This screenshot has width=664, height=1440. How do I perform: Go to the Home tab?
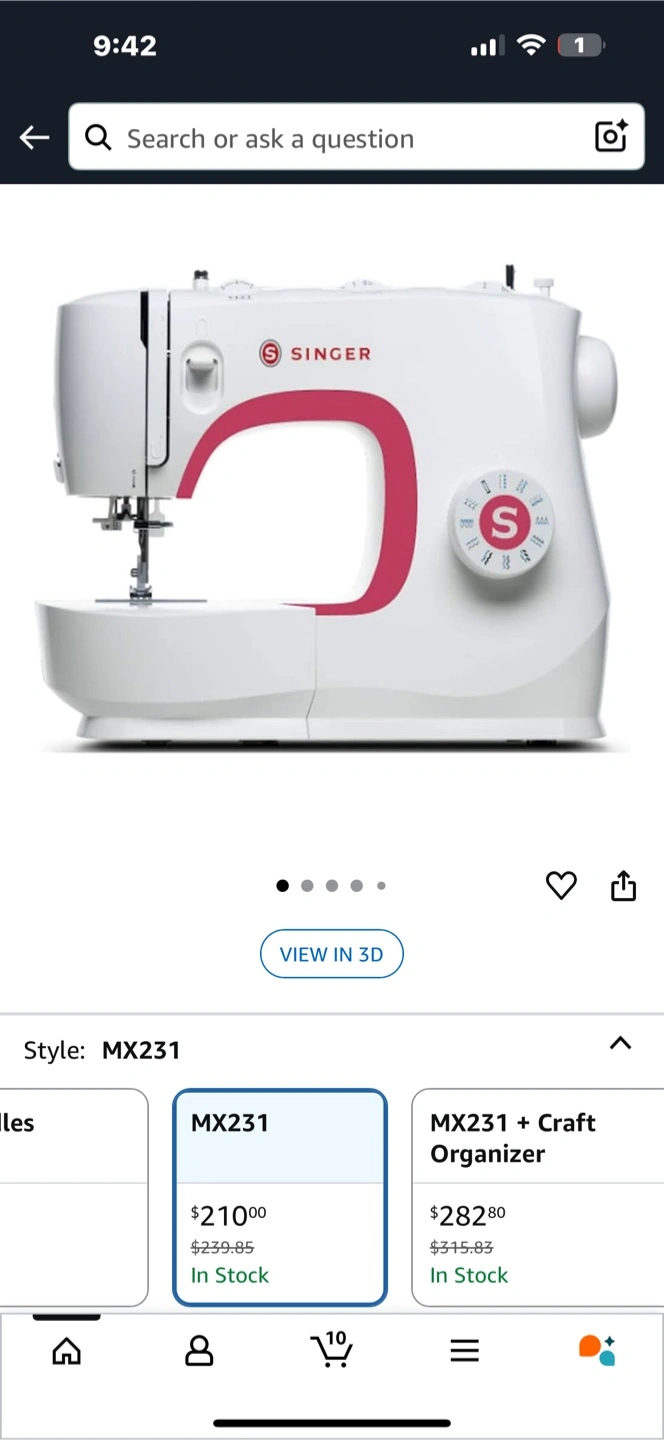coord(66,1351)
